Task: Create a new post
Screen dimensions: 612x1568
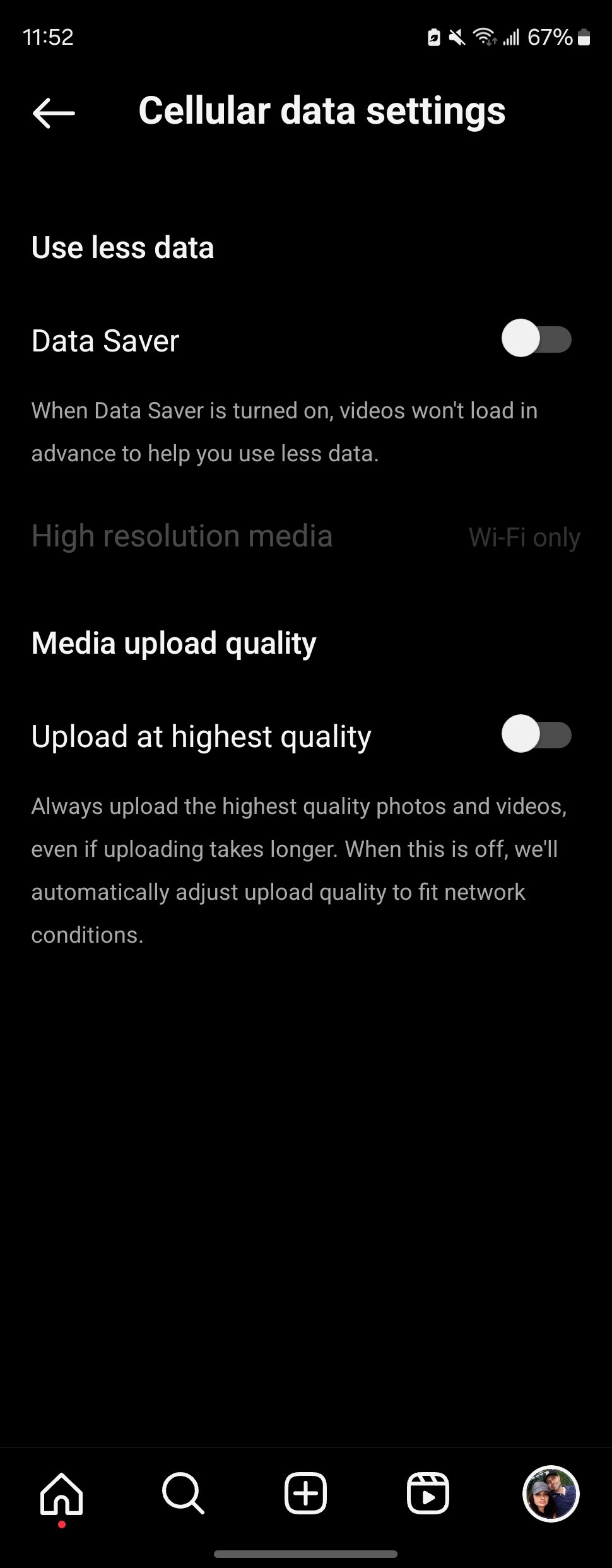Action: 305,1494
